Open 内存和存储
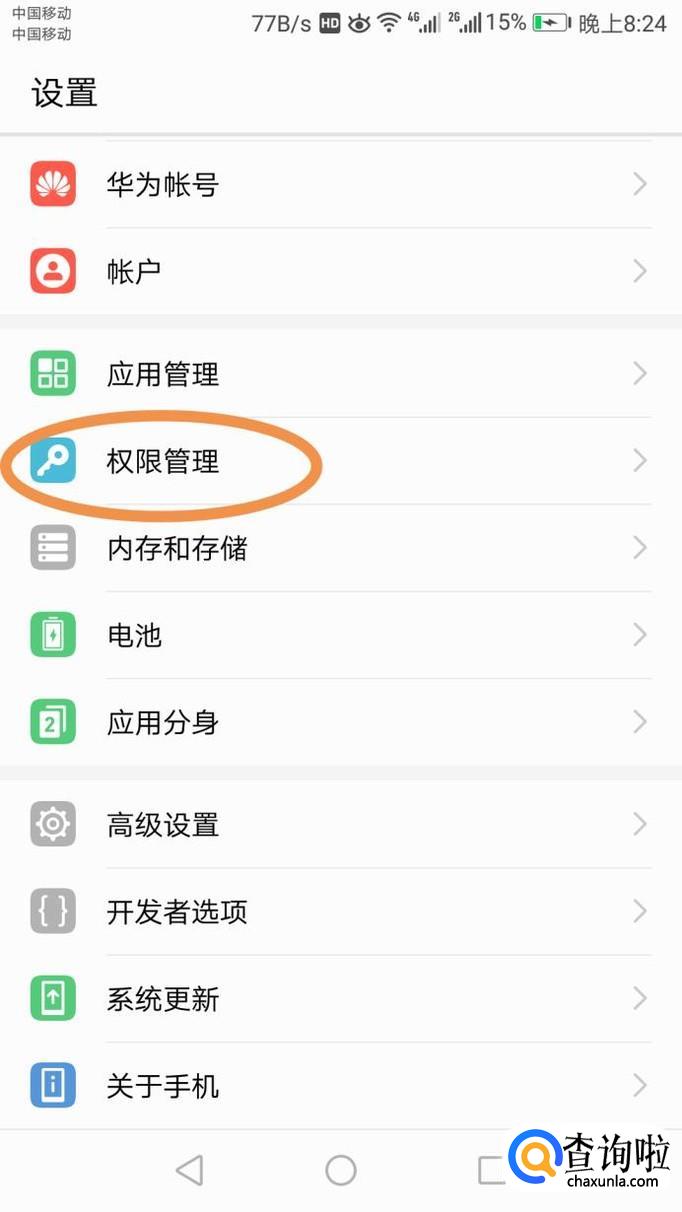 click(x=340, y=548)
